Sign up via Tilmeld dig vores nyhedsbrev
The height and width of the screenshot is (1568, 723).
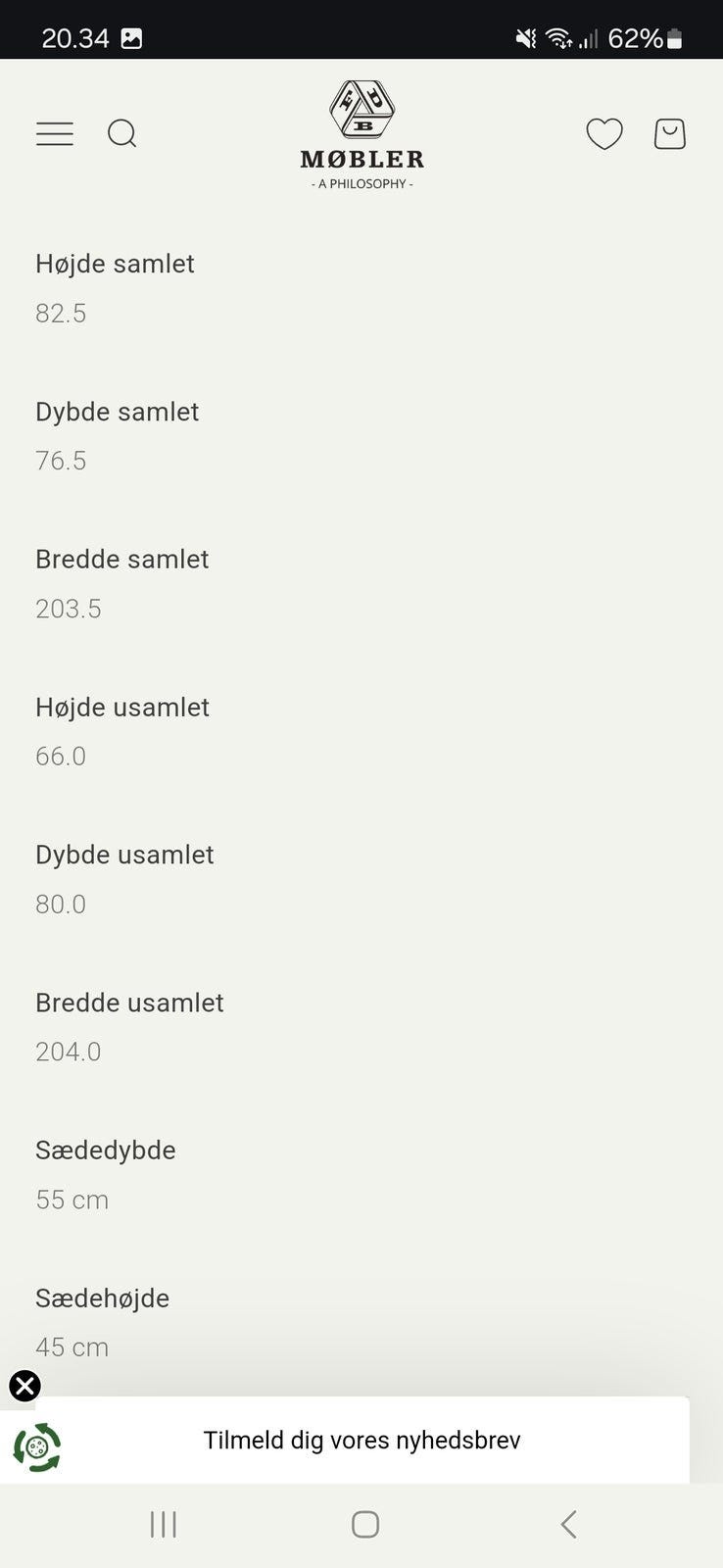click(x=362, y=1440)
